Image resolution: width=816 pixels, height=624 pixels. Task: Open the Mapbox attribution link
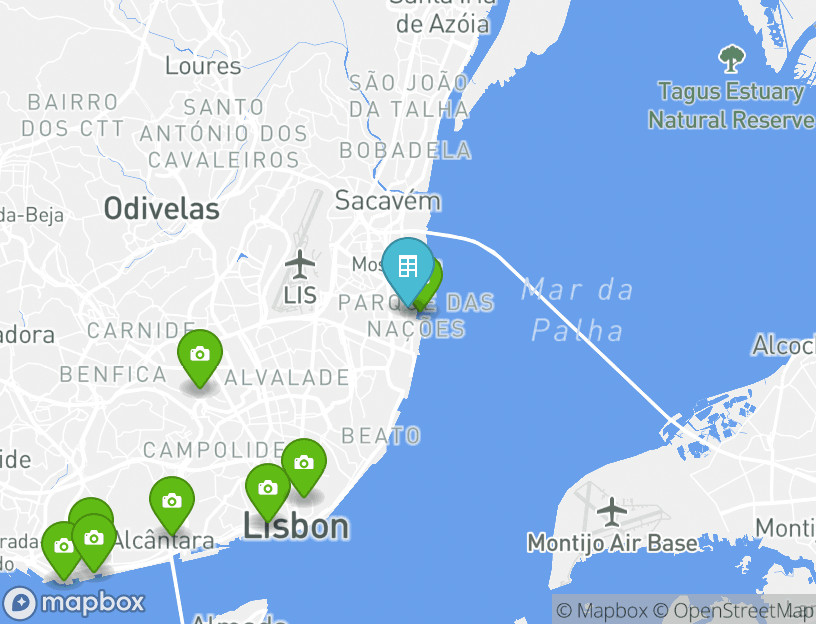click(603, 610)
